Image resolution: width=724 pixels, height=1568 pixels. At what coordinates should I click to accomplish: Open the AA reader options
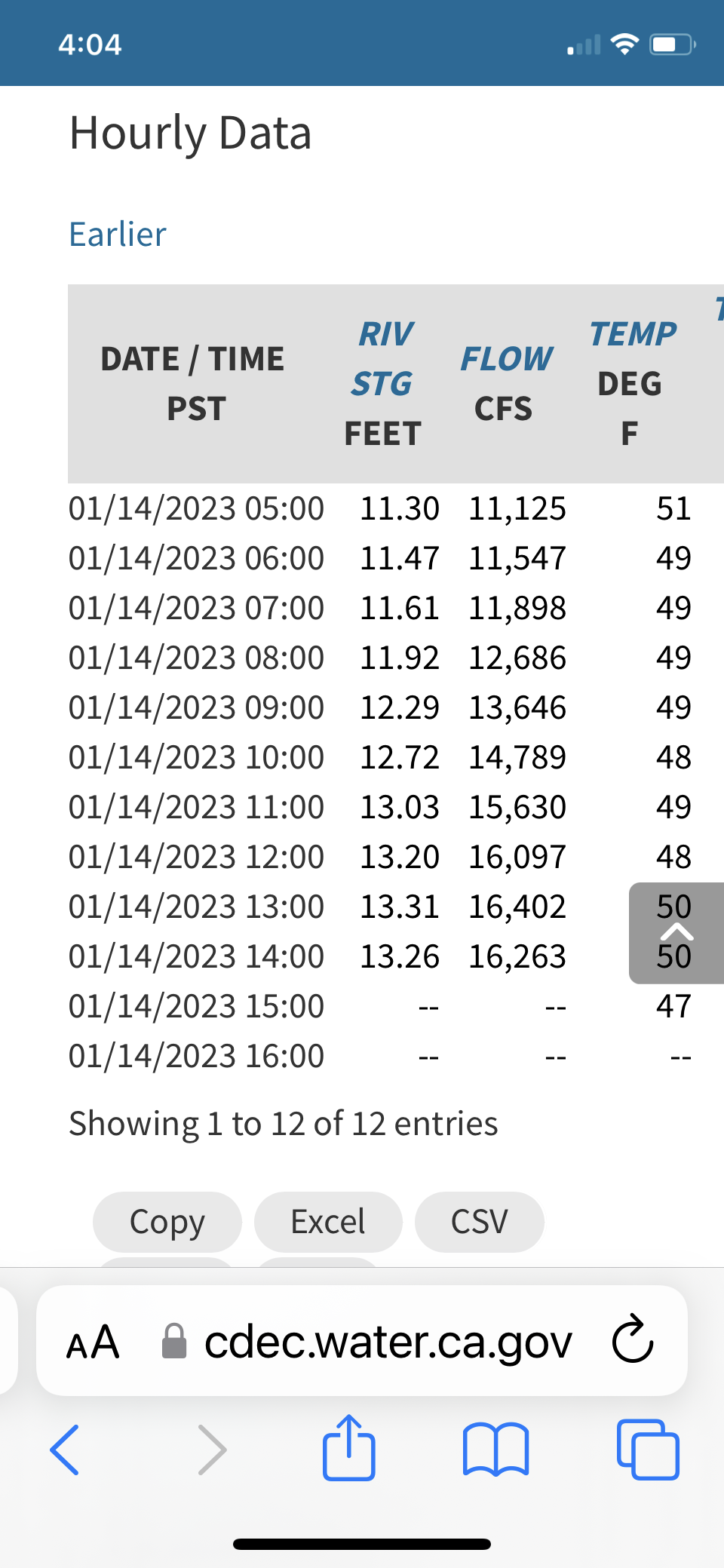coord(93,1342)
